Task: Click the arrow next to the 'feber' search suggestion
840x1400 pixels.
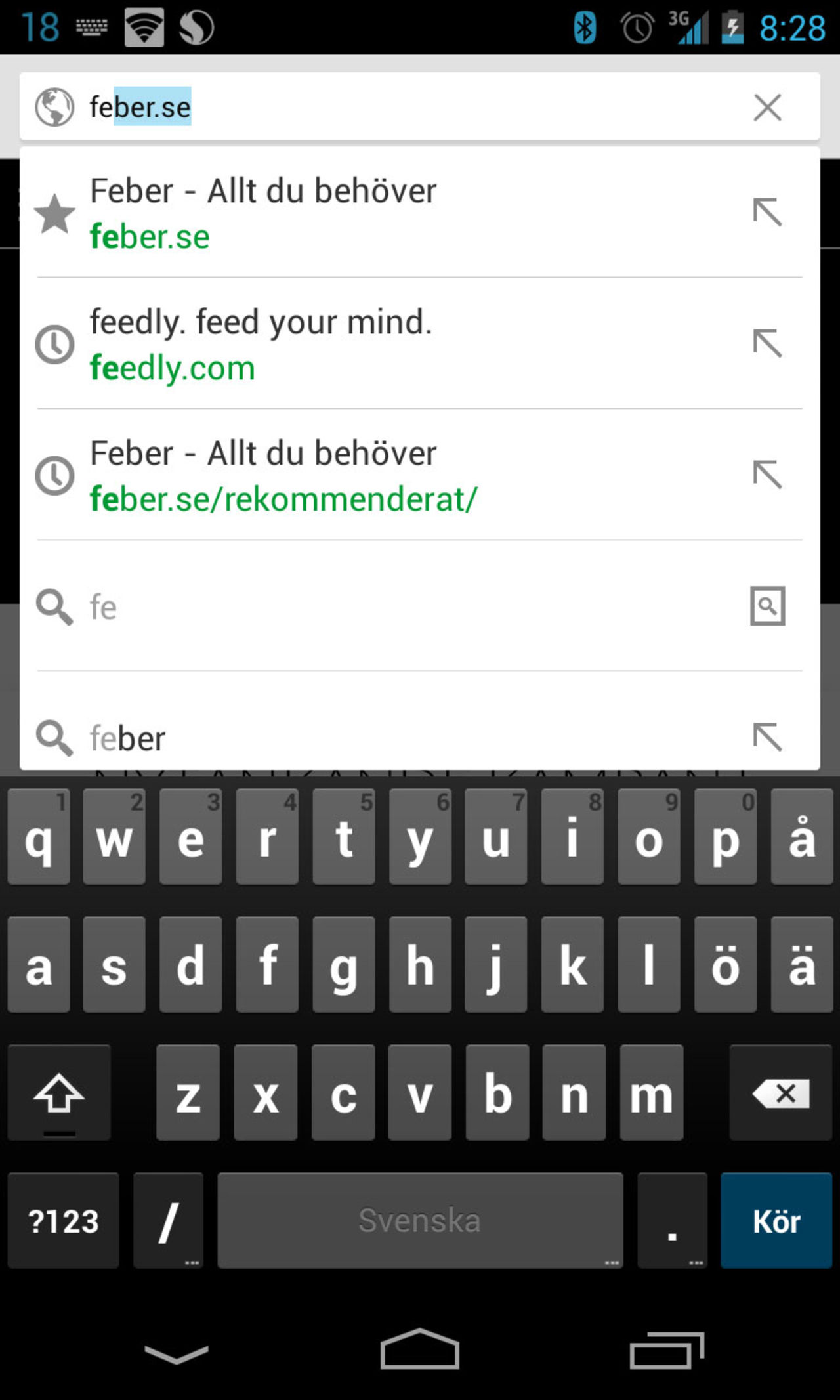Action: point(768,738)
